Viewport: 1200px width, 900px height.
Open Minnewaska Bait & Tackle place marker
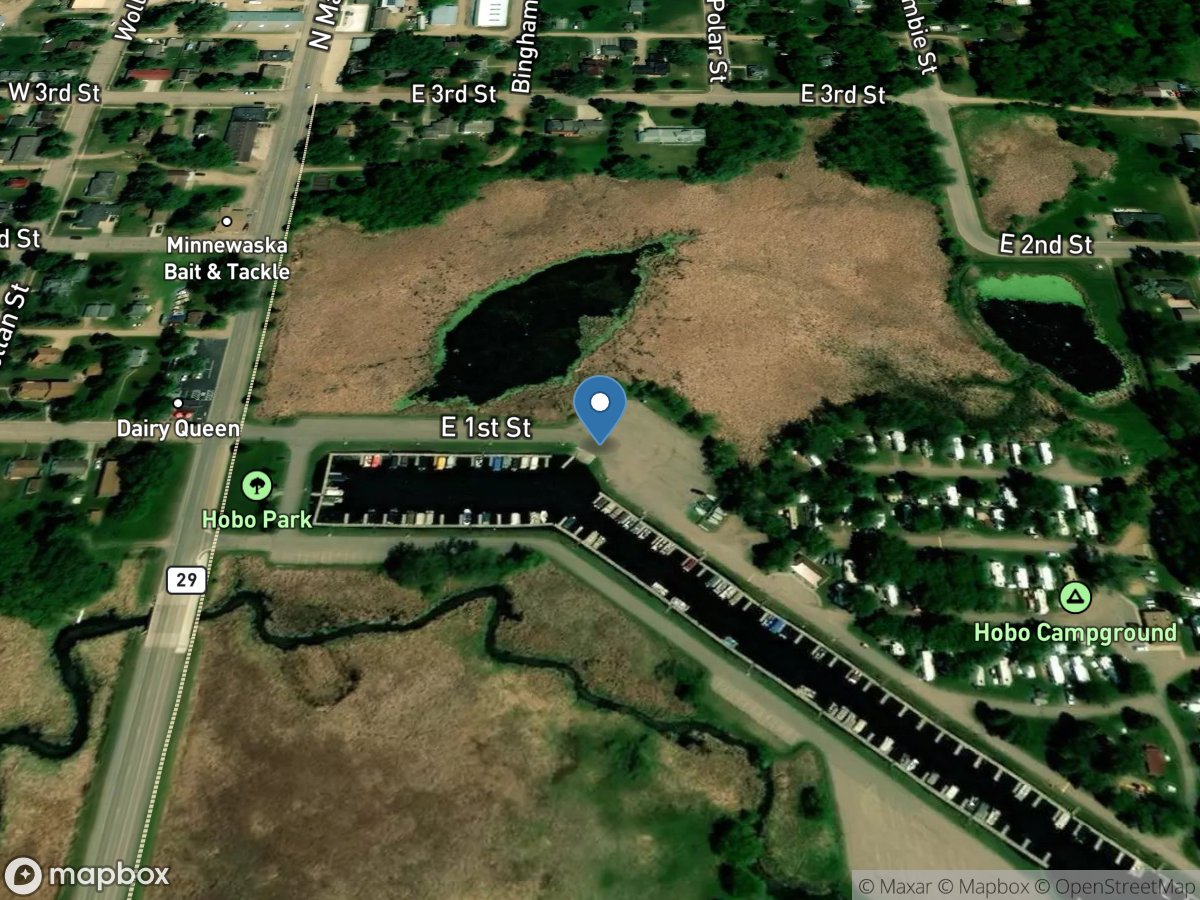coord(227,222)
